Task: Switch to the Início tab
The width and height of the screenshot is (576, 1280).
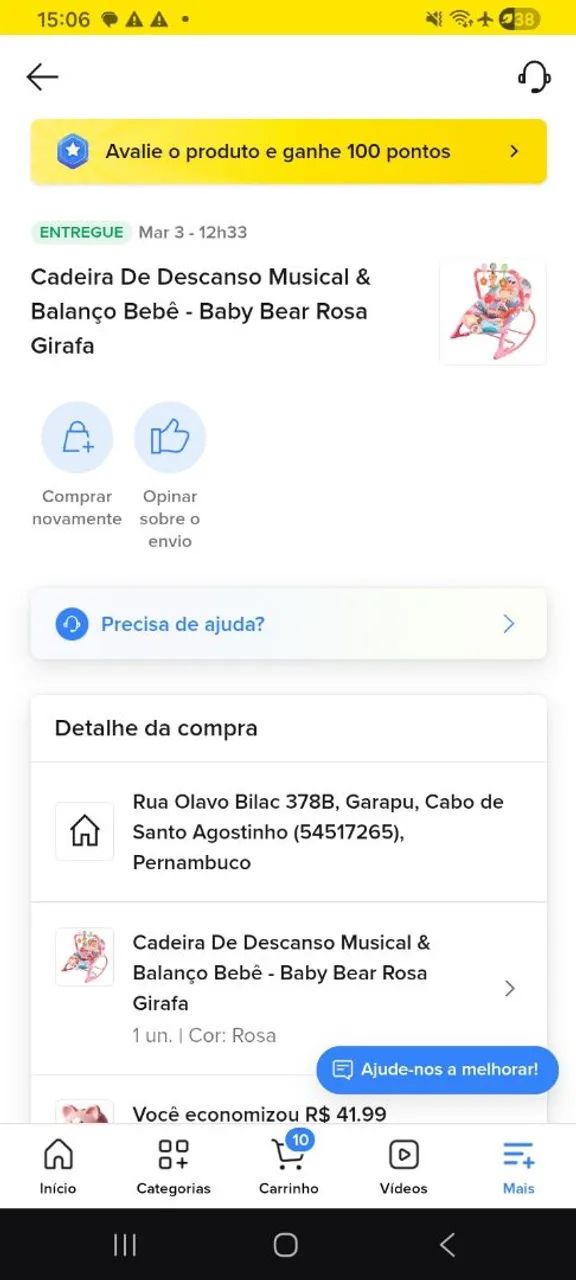Action: (58, 1166)
